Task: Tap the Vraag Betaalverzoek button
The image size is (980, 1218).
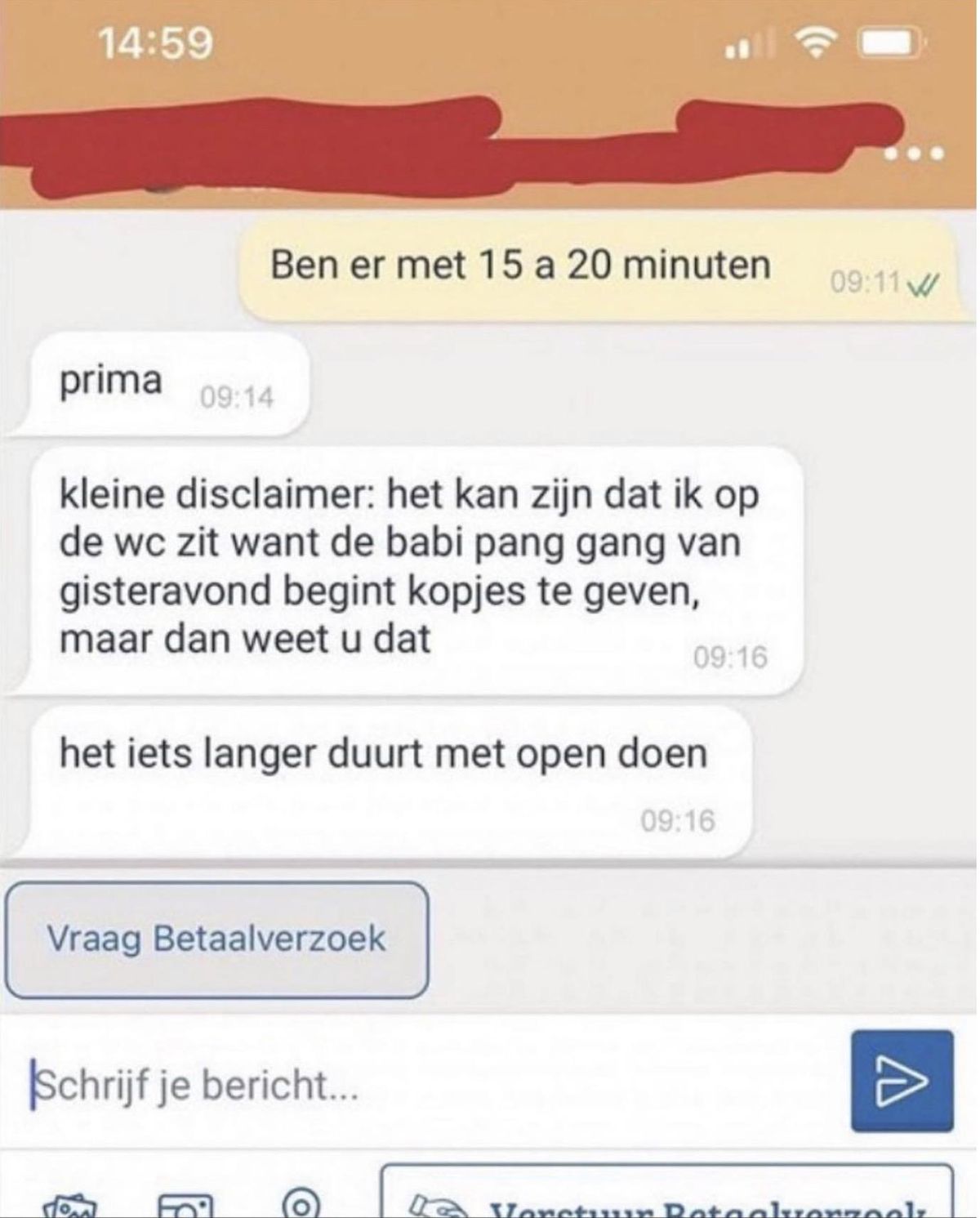Action: point(216,939)
